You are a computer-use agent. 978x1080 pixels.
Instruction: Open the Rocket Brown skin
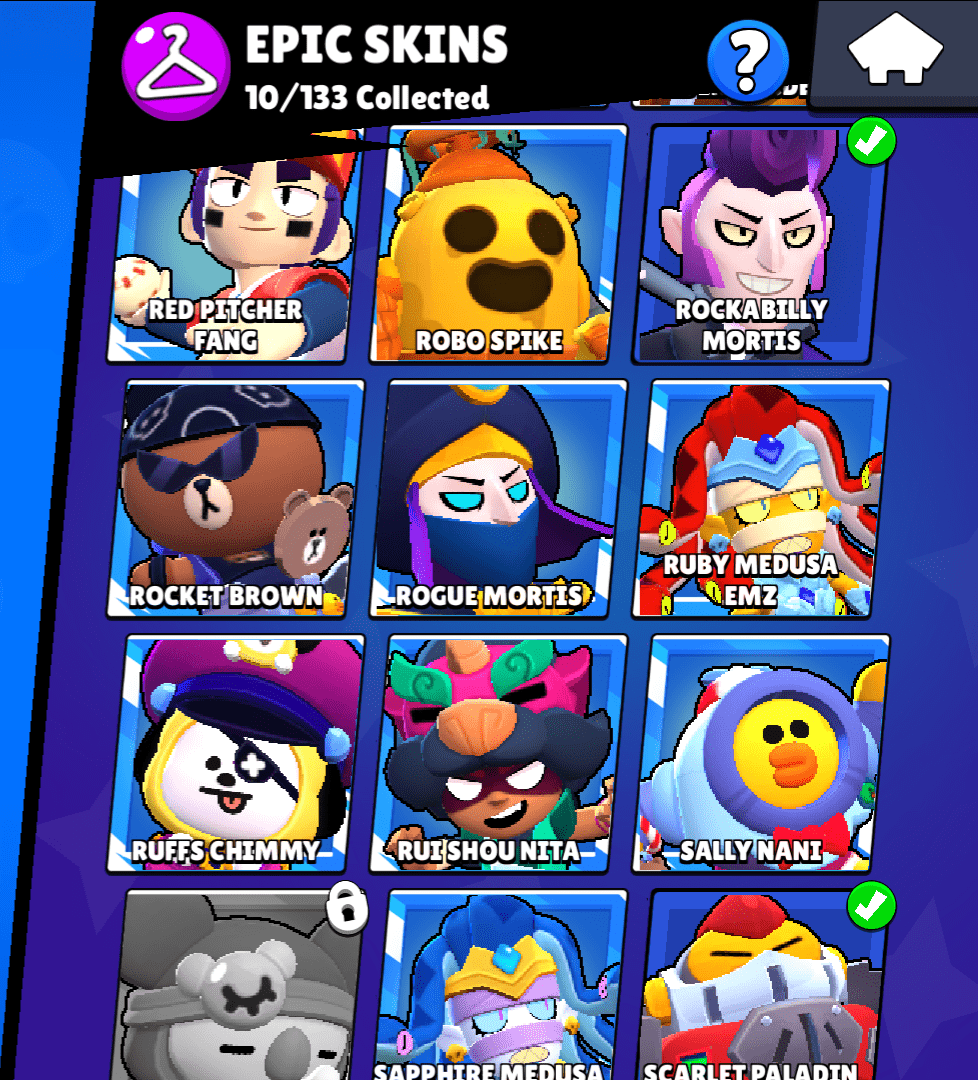click(x=238, y=498)
